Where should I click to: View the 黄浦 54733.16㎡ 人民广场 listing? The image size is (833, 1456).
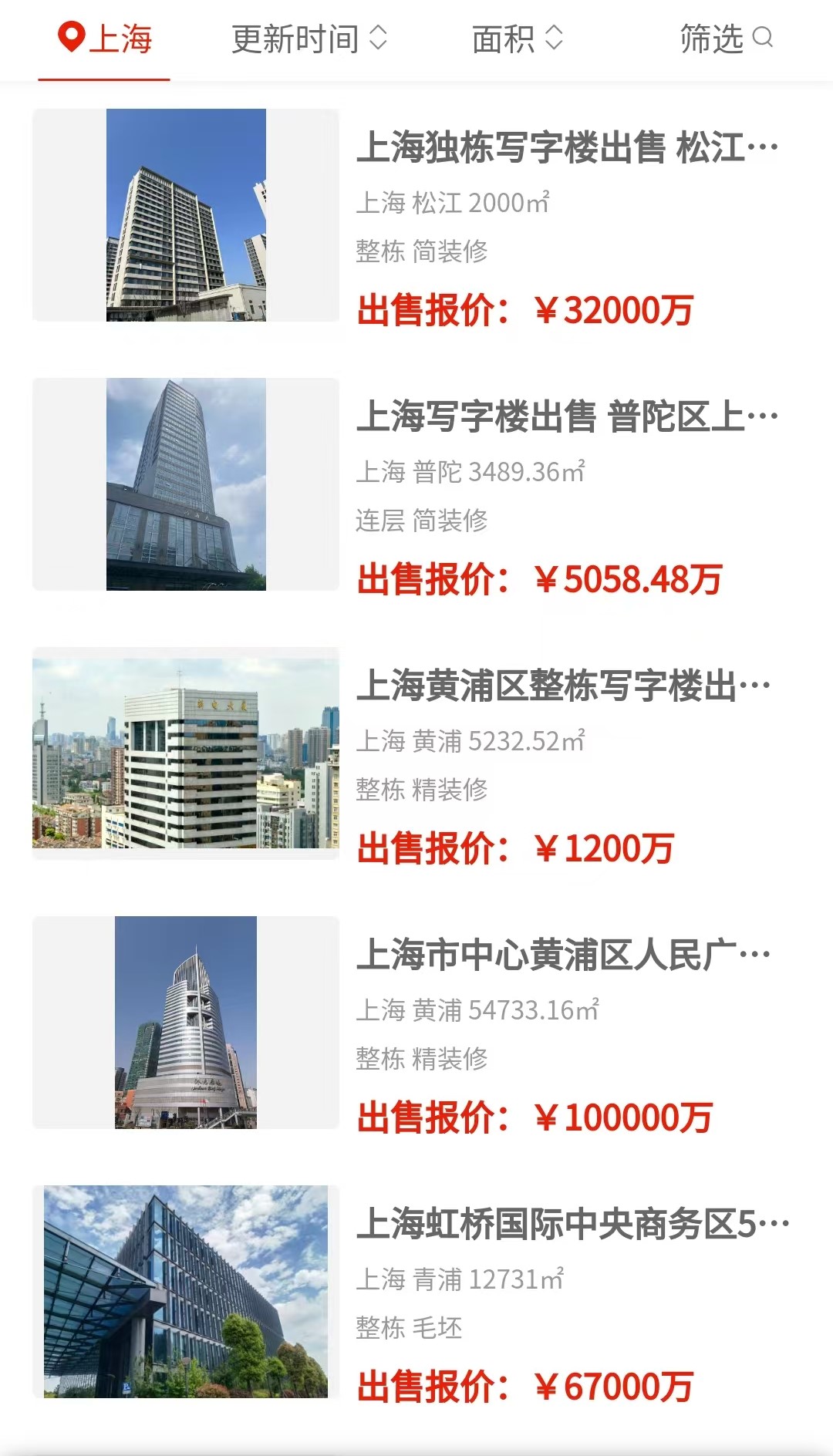[416, 1023]
